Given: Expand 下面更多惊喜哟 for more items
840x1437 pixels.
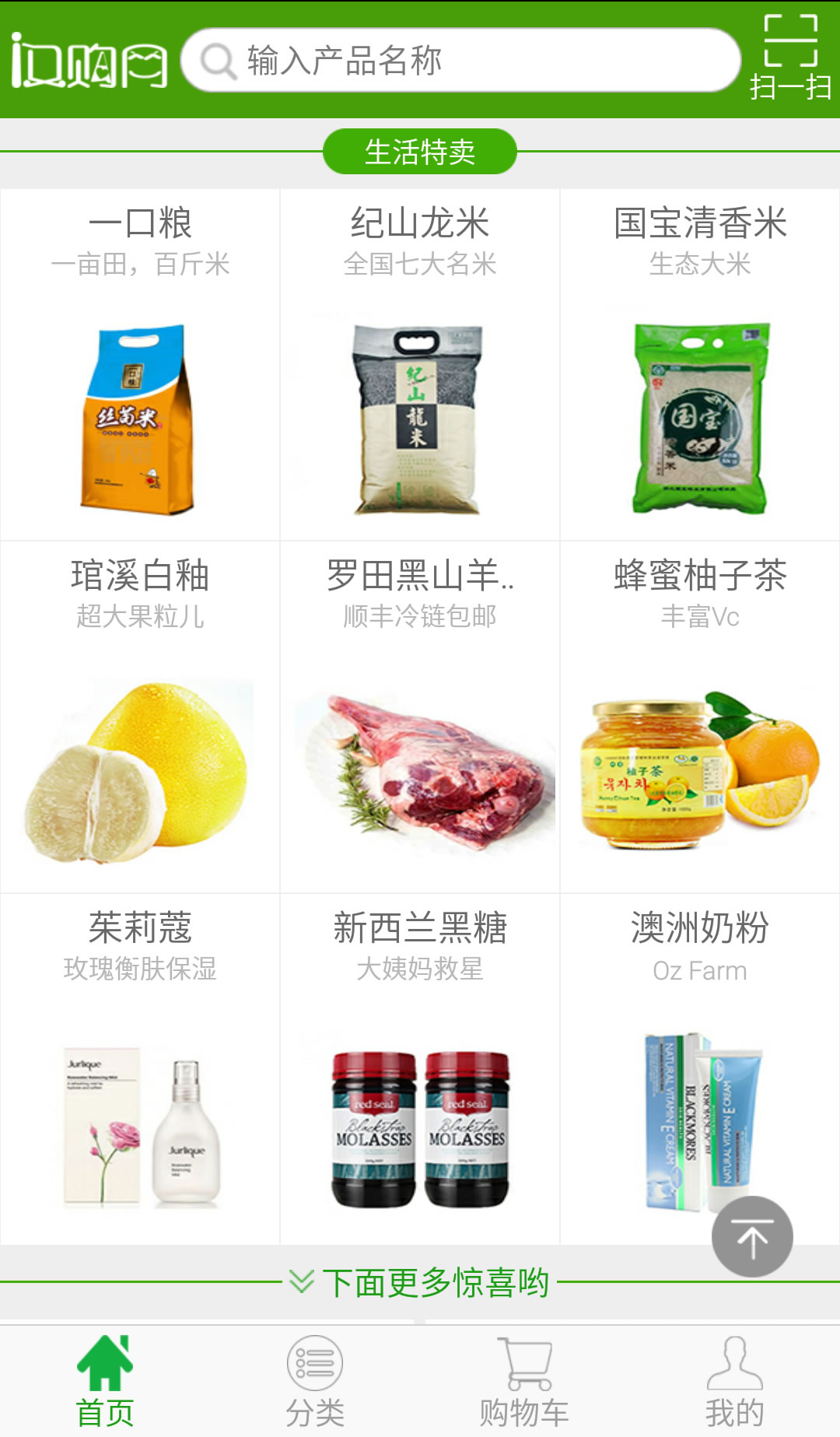Looking at the screenshot, I should coord(420,1282).
